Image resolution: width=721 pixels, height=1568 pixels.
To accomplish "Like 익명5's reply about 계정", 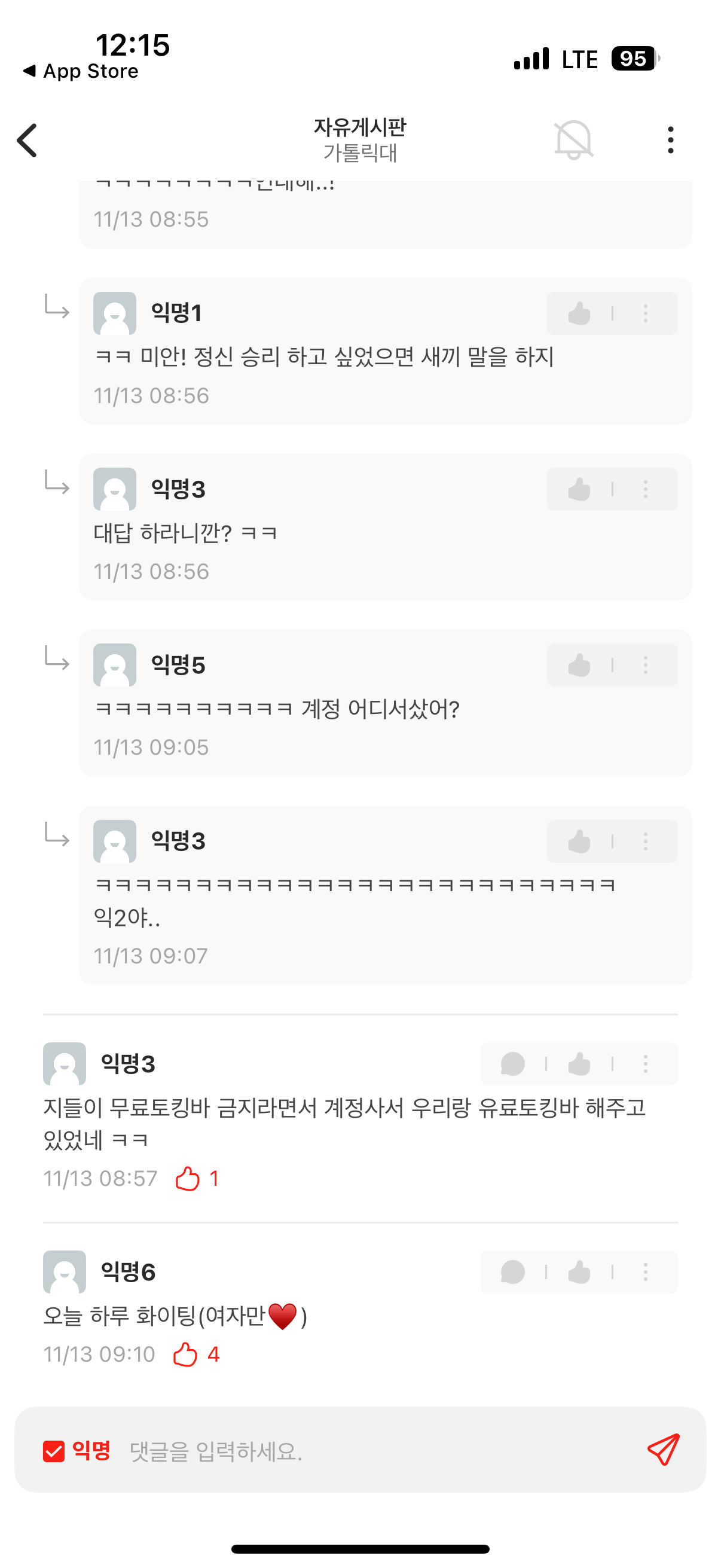I will (579, 666).
